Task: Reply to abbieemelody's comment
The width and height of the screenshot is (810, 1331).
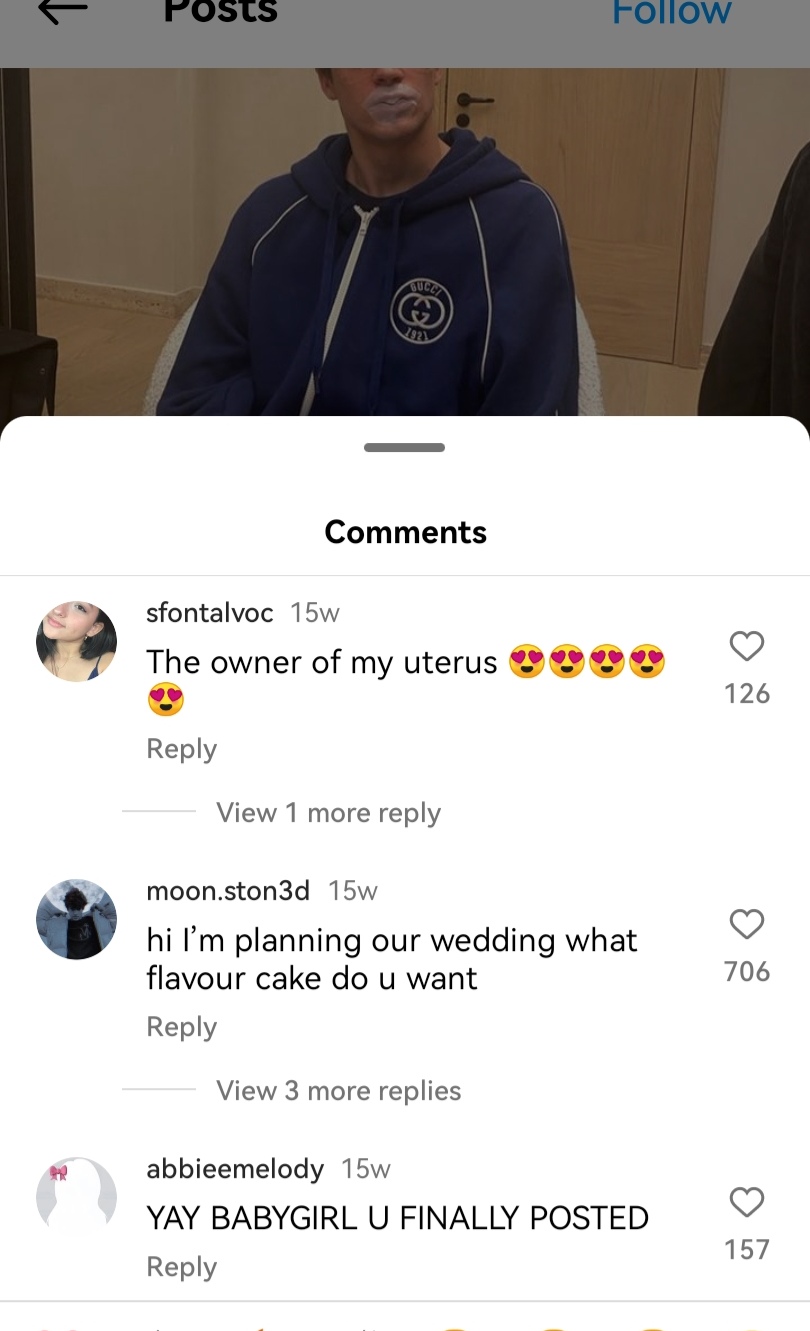Action: [181, 1267]
